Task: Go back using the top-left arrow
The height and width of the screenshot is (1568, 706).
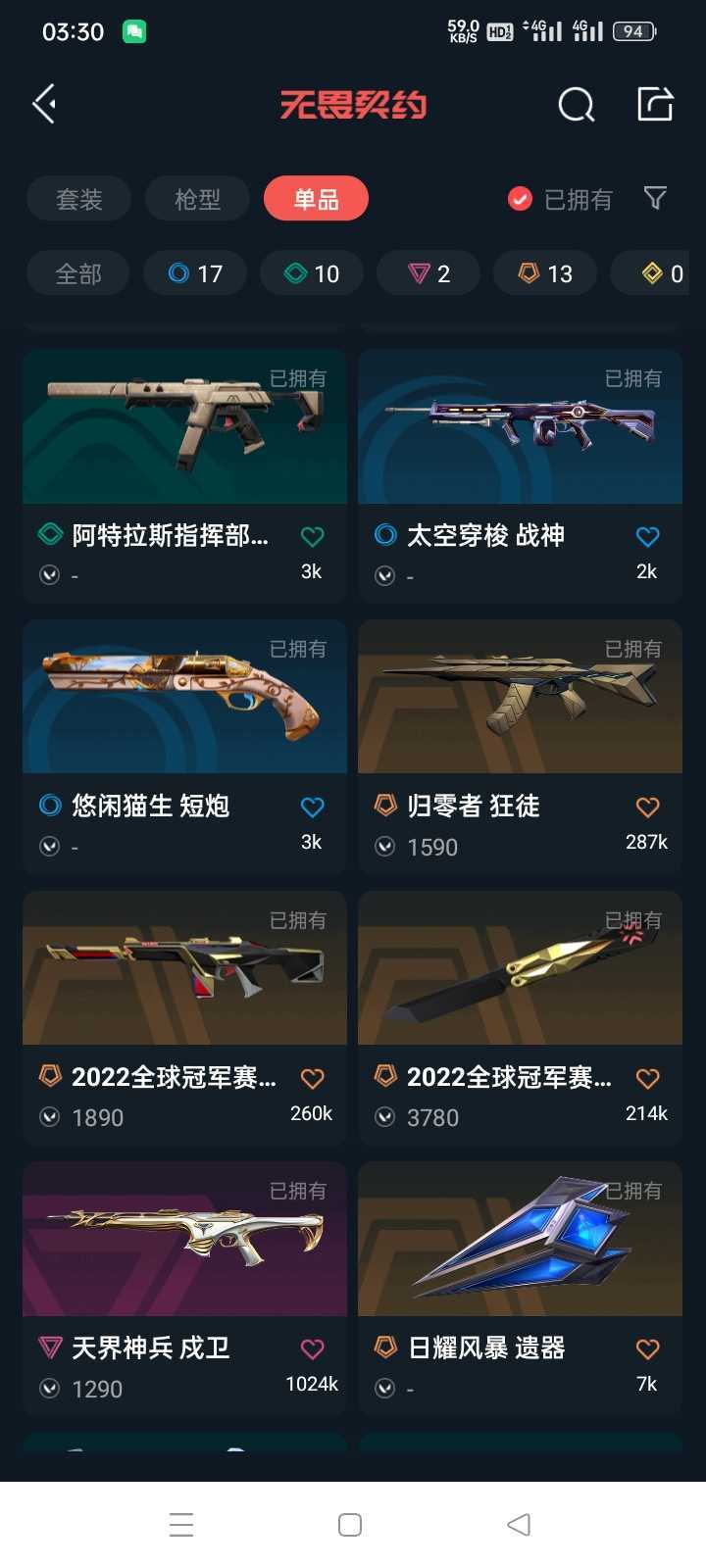Action: (44, 104)
